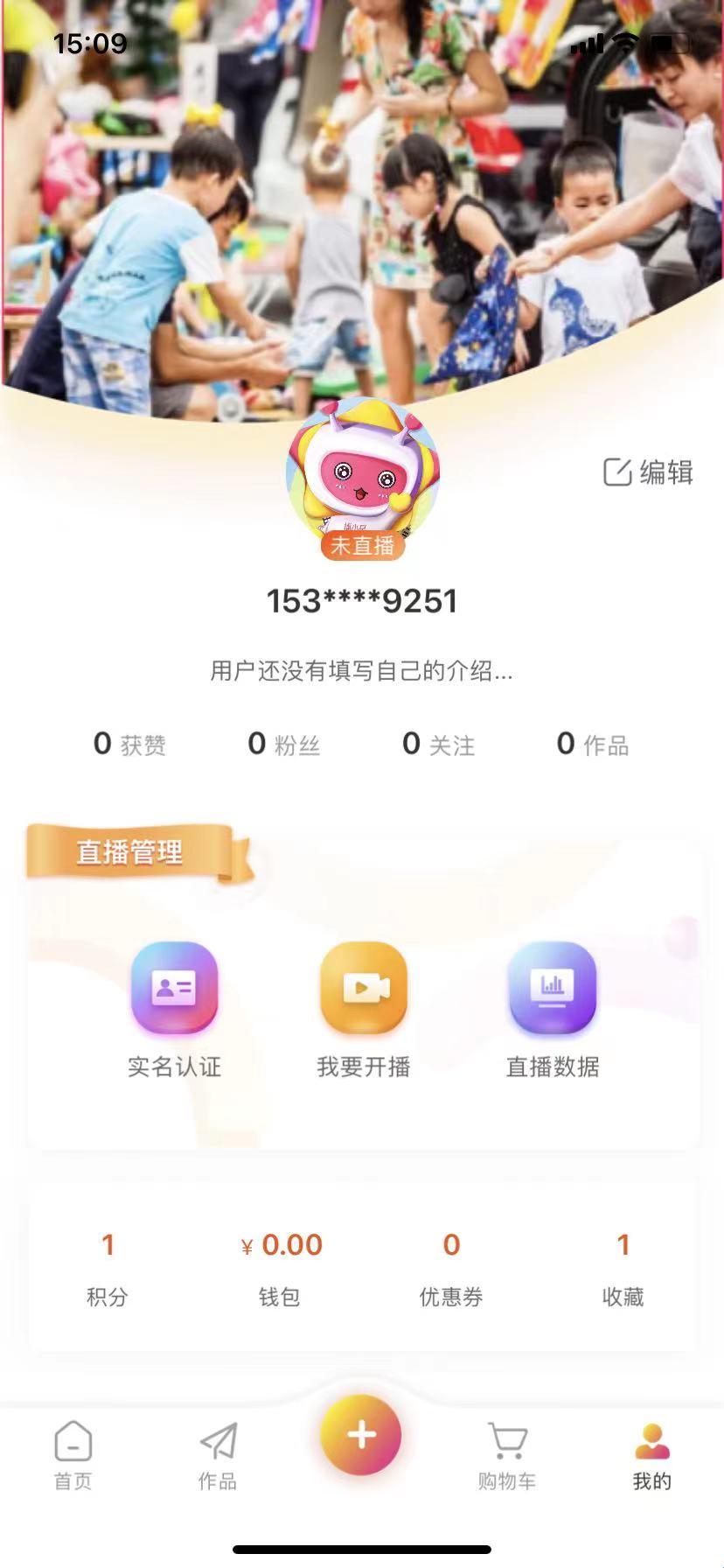Screen dimensions: 724x1568
Task: Open 收藏 favorites
Action: [623, 1267]
